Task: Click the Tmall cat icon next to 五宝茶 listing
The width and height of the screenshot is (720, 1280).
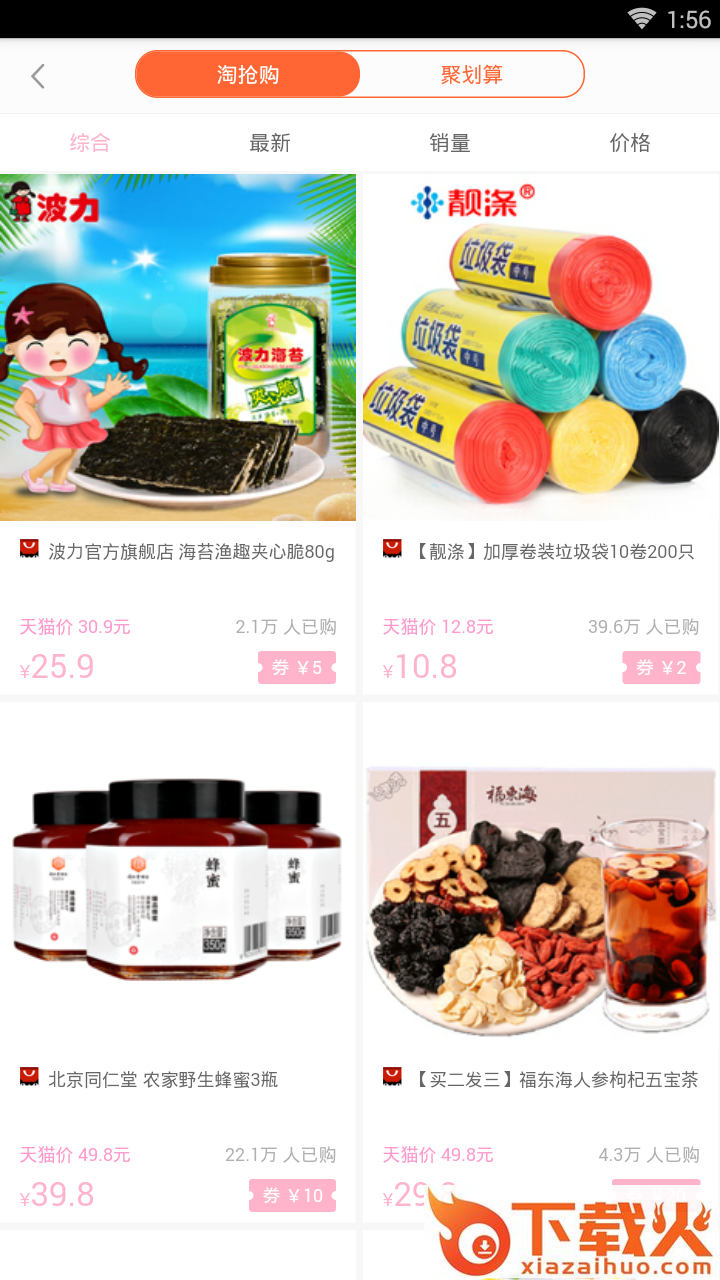Action: [x=390, y=1076]
